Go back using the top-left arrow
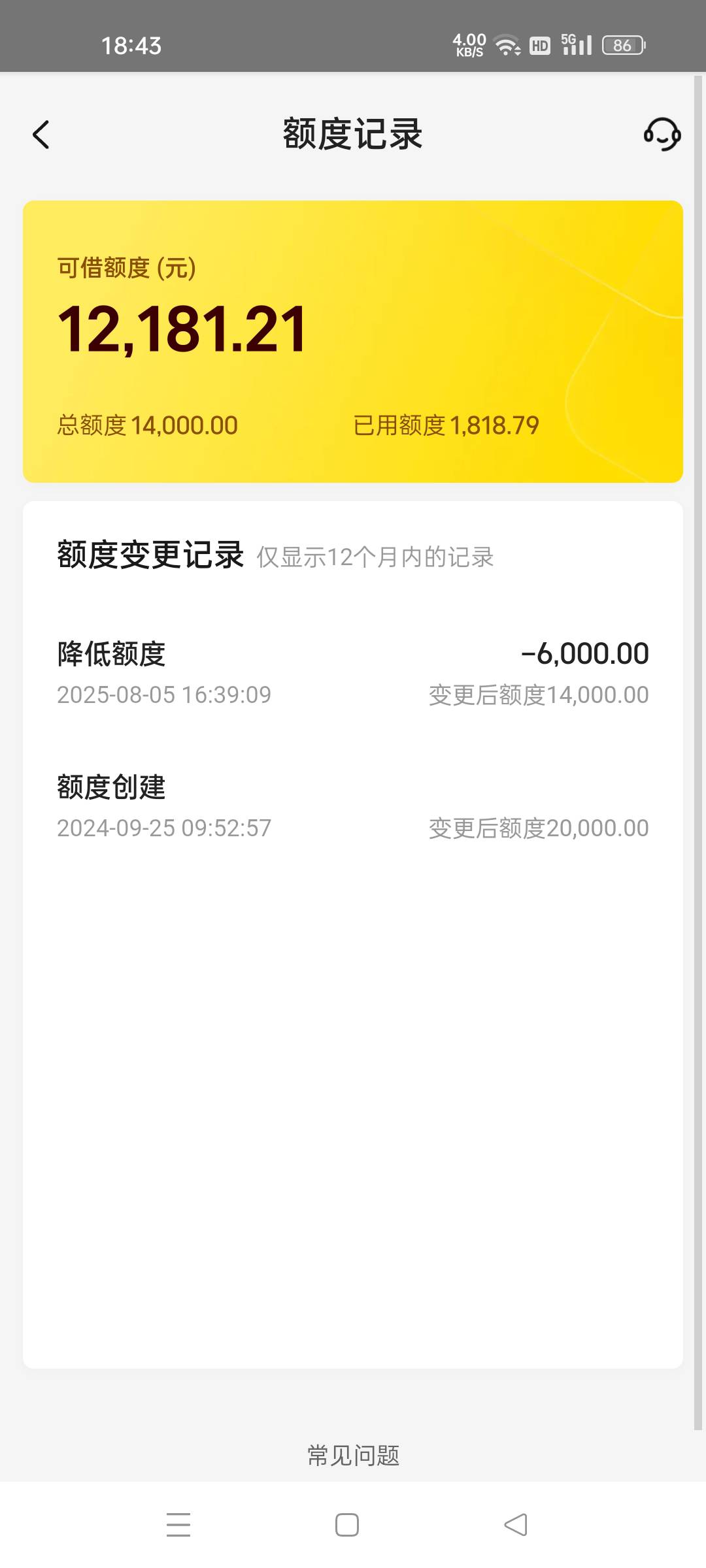The image size is (706, 1568). pyautogui.click(x=41, y=135)
